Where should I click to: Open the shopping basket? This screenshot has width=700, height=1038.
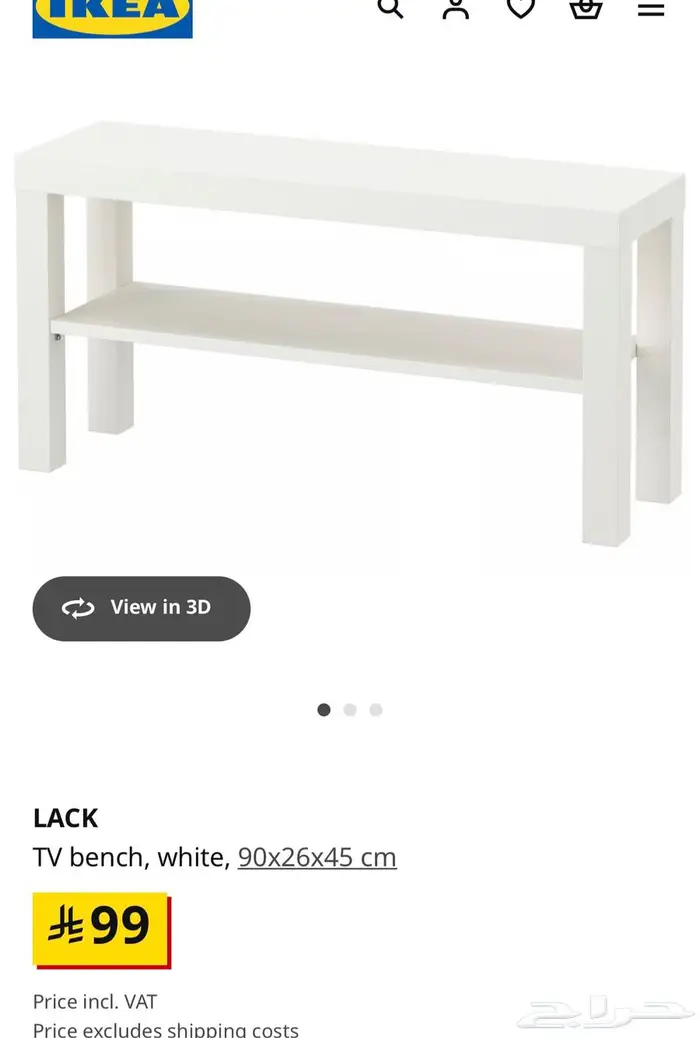click(586, 8)
